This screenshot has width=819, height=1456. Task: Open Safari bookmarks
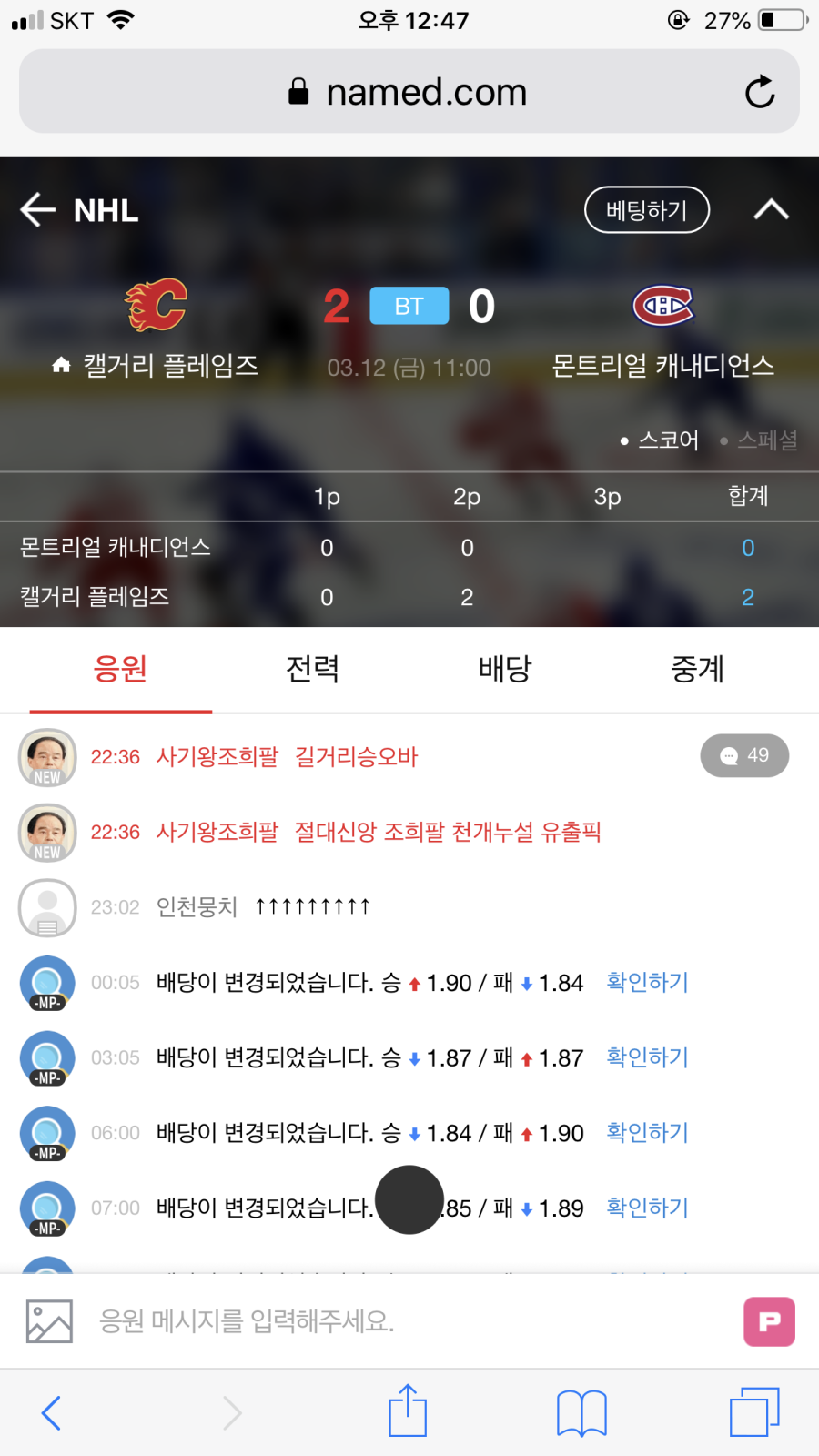tap(581, 1412)
